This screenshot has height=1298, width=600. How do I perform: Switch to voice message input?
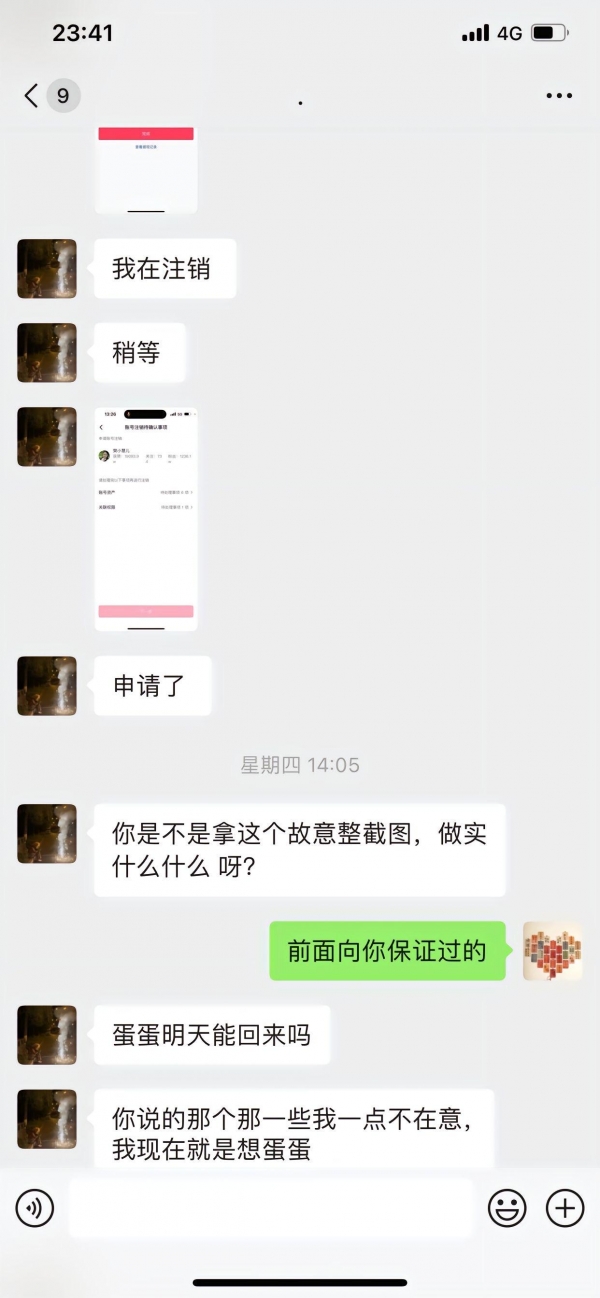[x=35, y=1208]
